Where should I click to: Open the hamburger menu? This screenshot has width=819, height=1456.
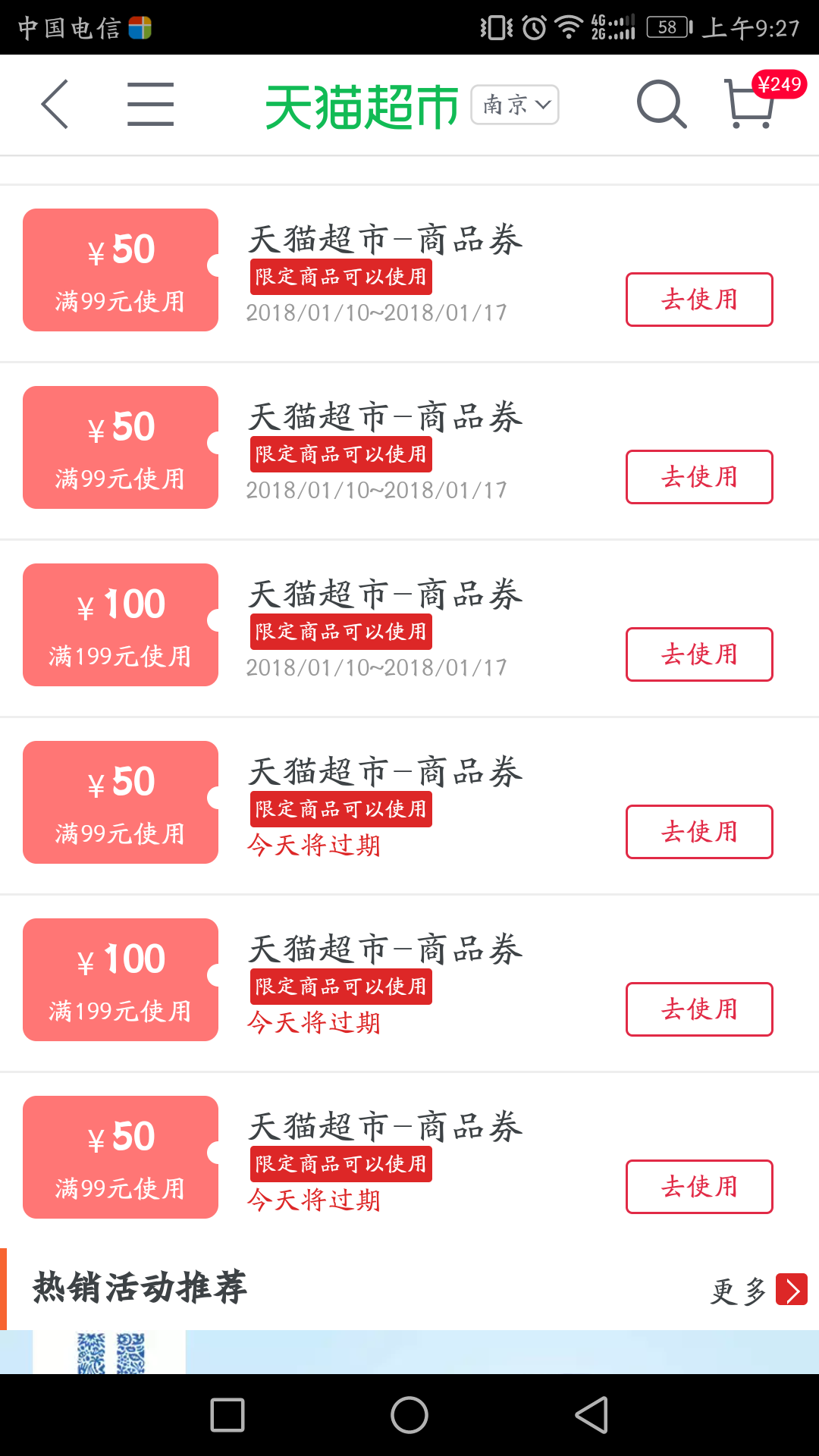[150, 105]
